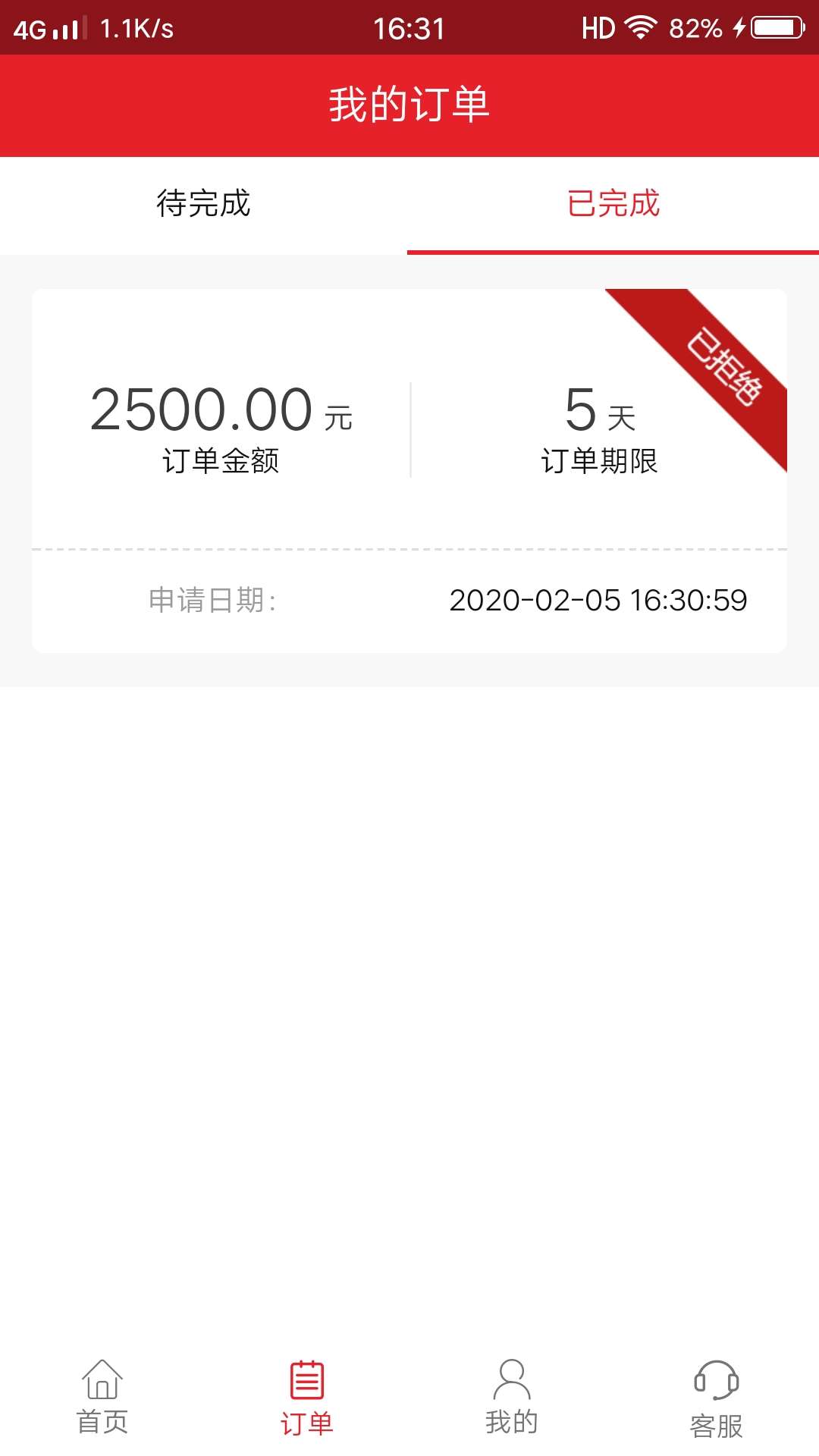Switch to the 待完成 tab

203,204
